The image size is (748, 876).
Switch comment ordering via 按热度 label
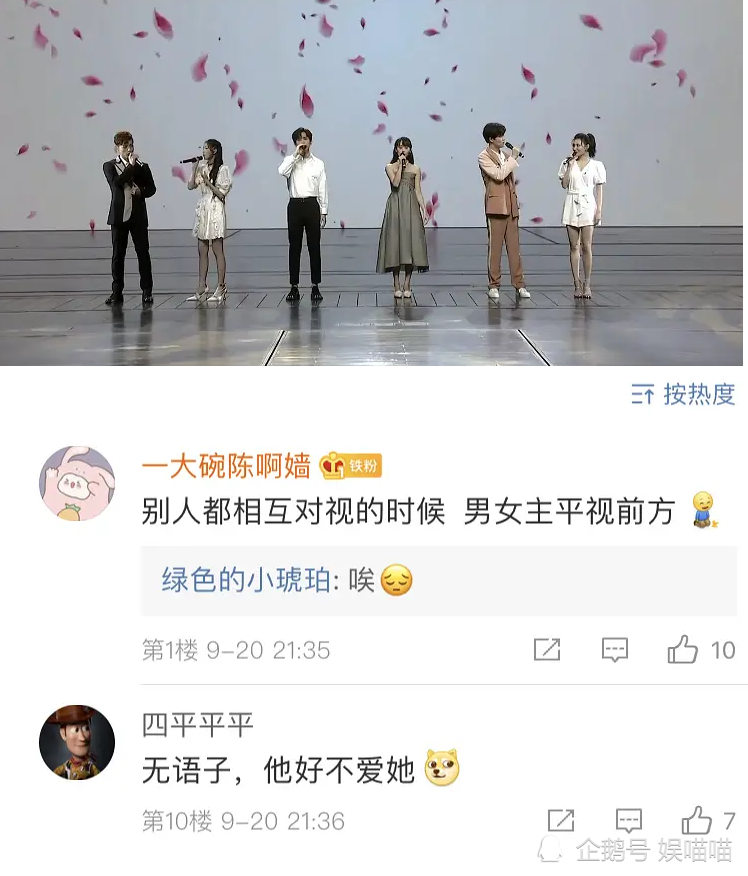[x=700, y=393]
